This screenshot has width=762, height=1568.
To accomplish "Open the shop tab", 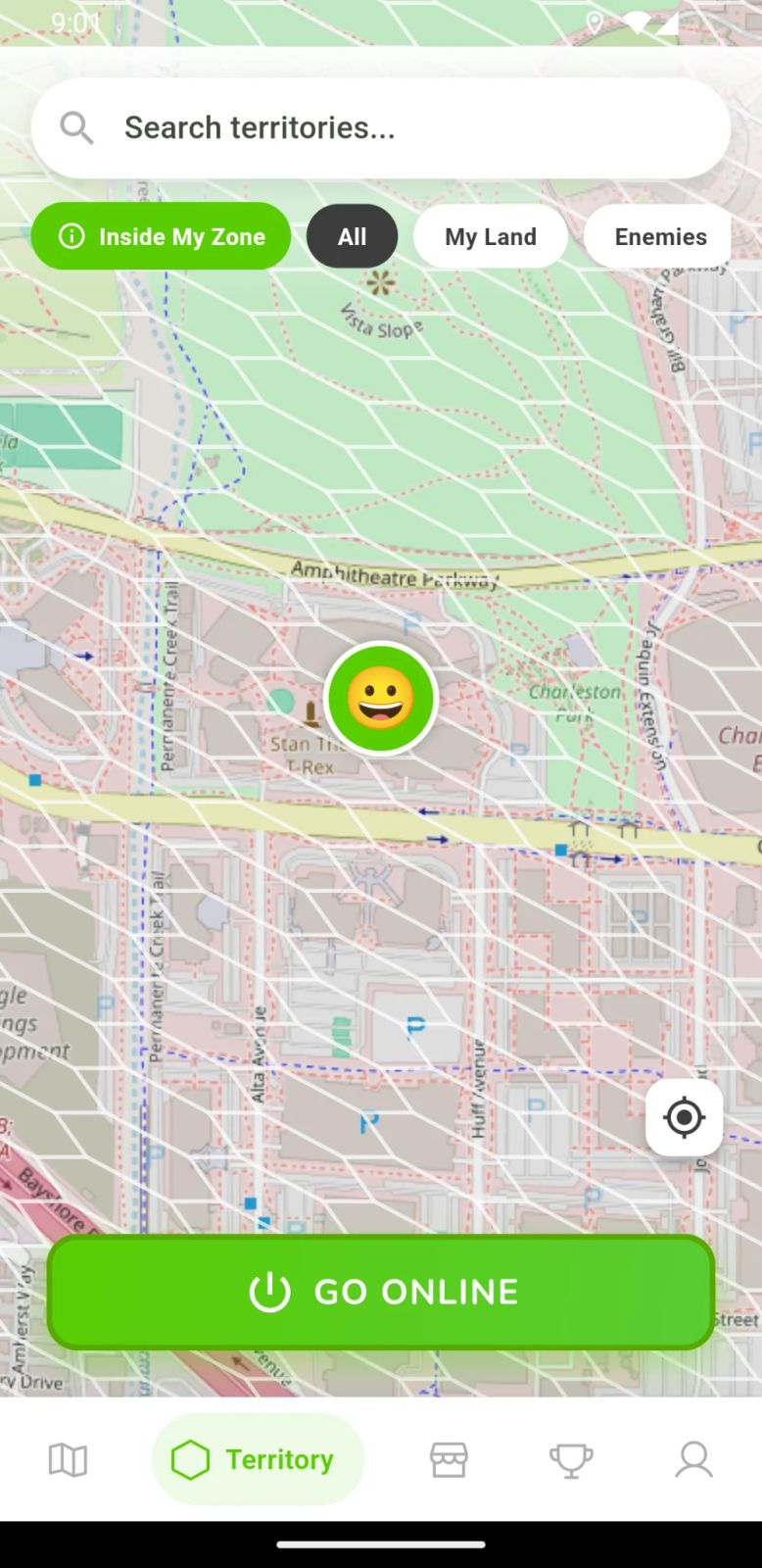I will 449,1460.
